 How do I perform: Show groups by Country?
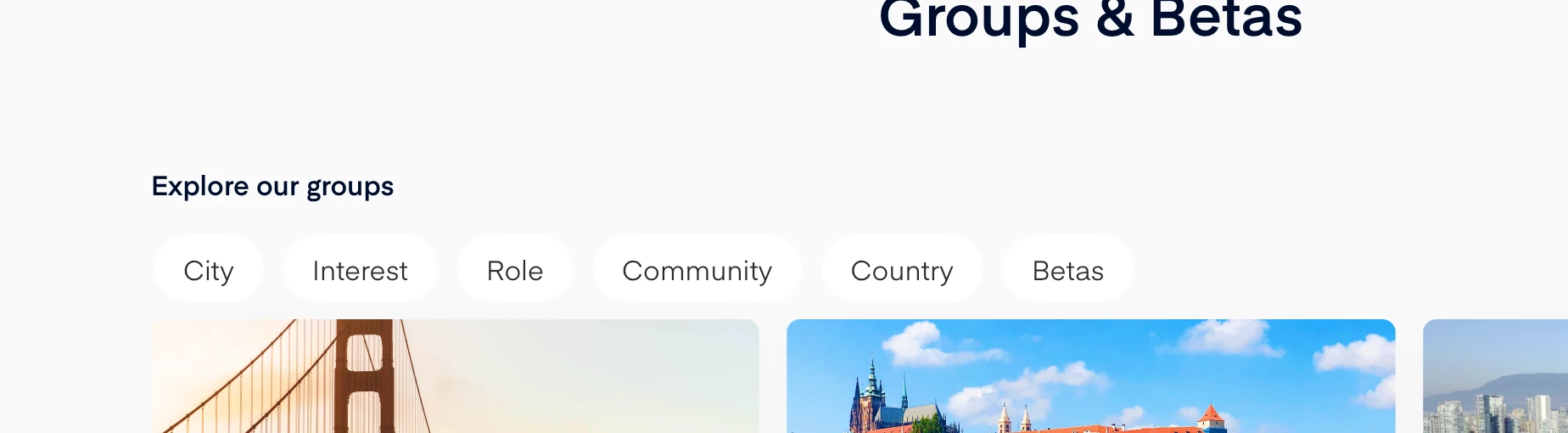(901, 270)
